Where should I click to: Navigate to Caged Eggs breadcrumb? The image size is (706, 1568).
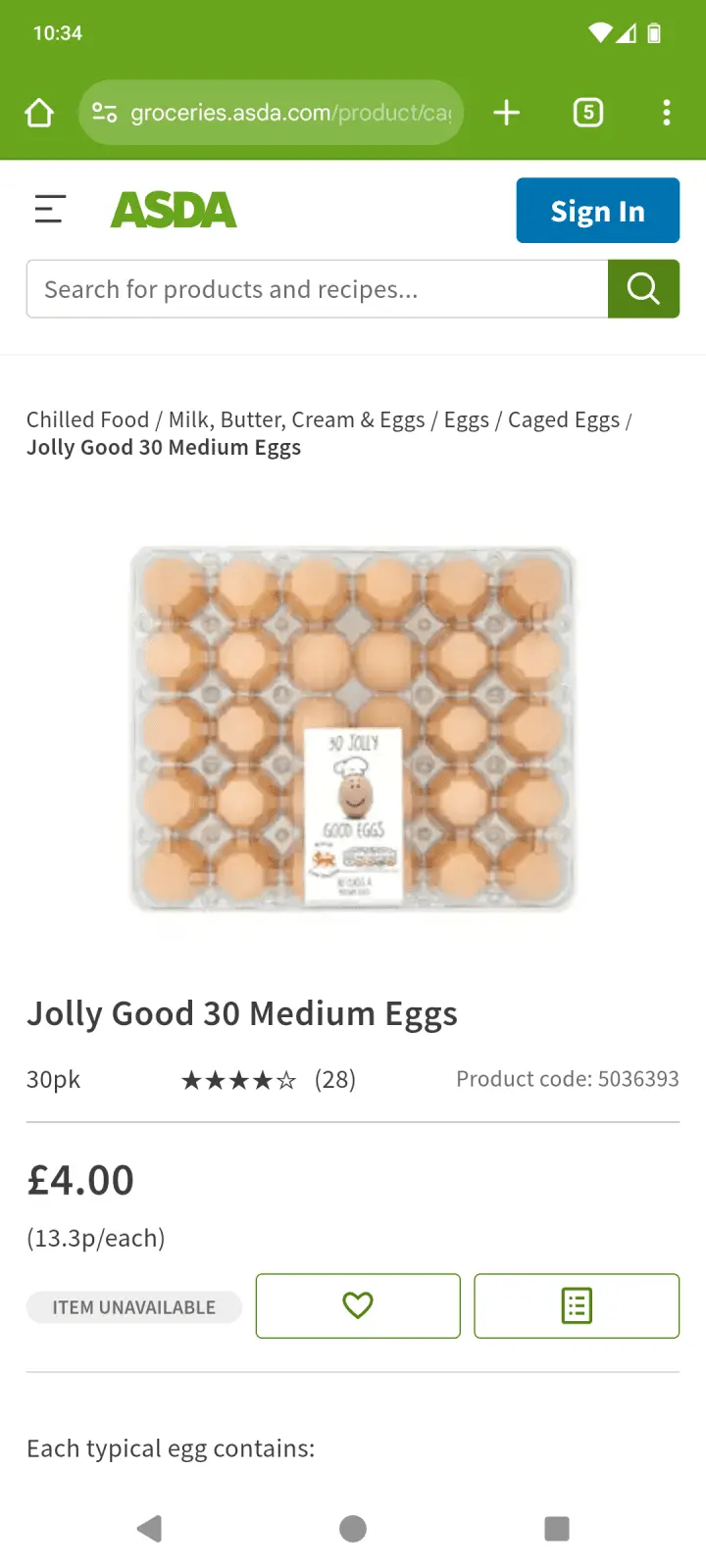click(563, 420)
